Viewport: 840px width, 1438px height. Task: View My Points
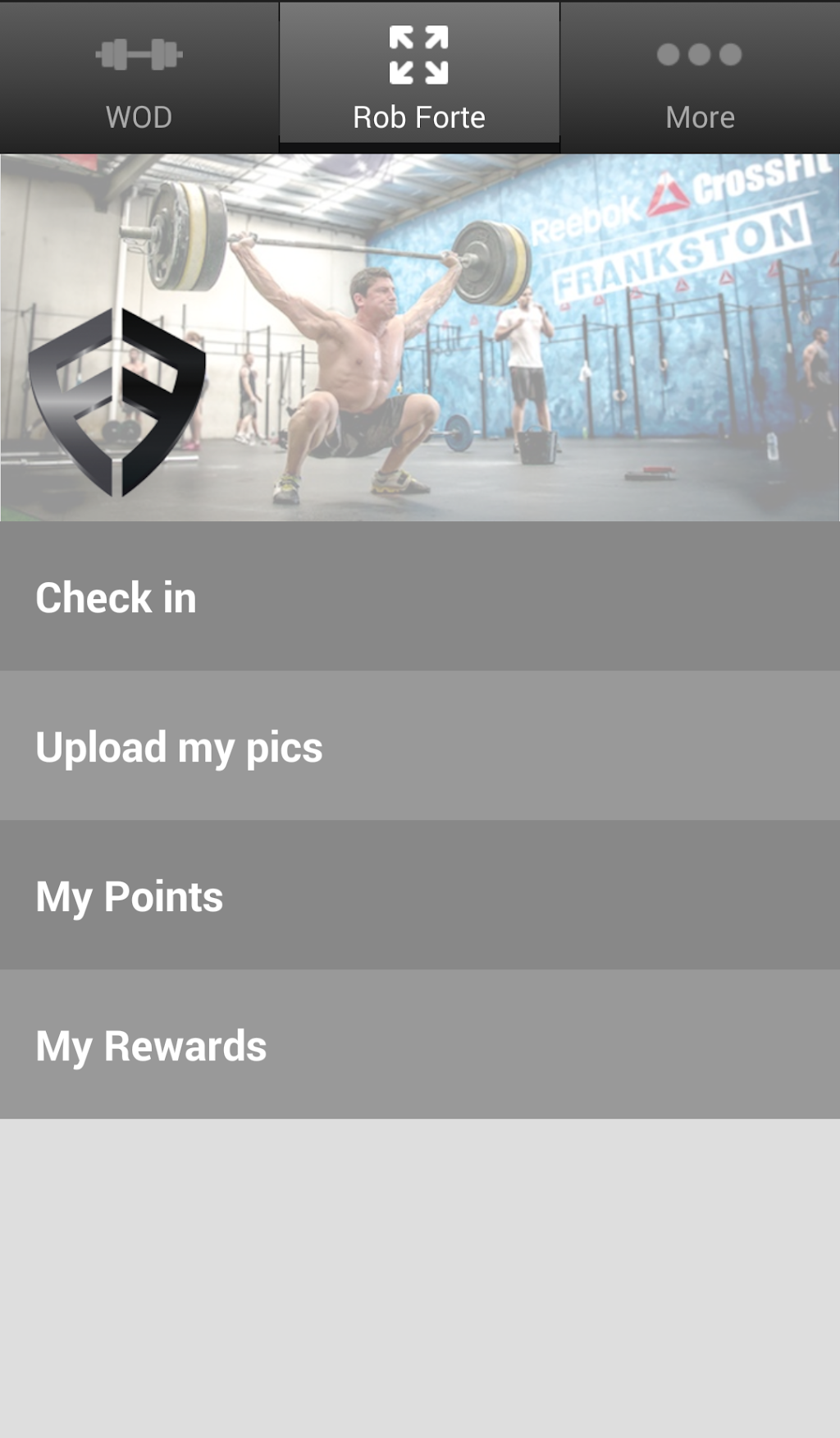[420, 895]
